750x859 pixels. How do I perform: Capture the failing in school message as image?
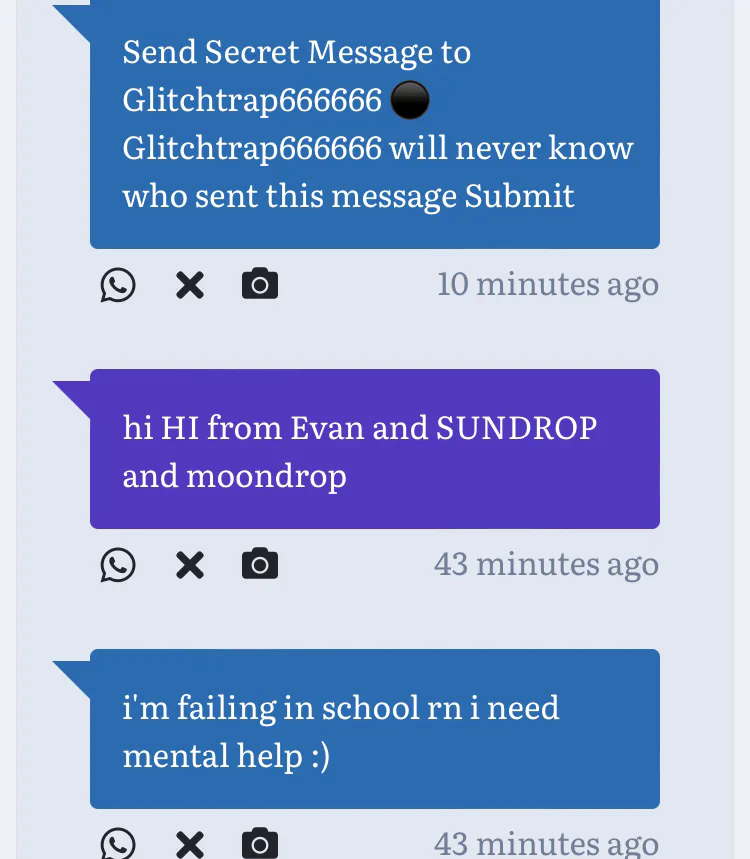[260, 844]
